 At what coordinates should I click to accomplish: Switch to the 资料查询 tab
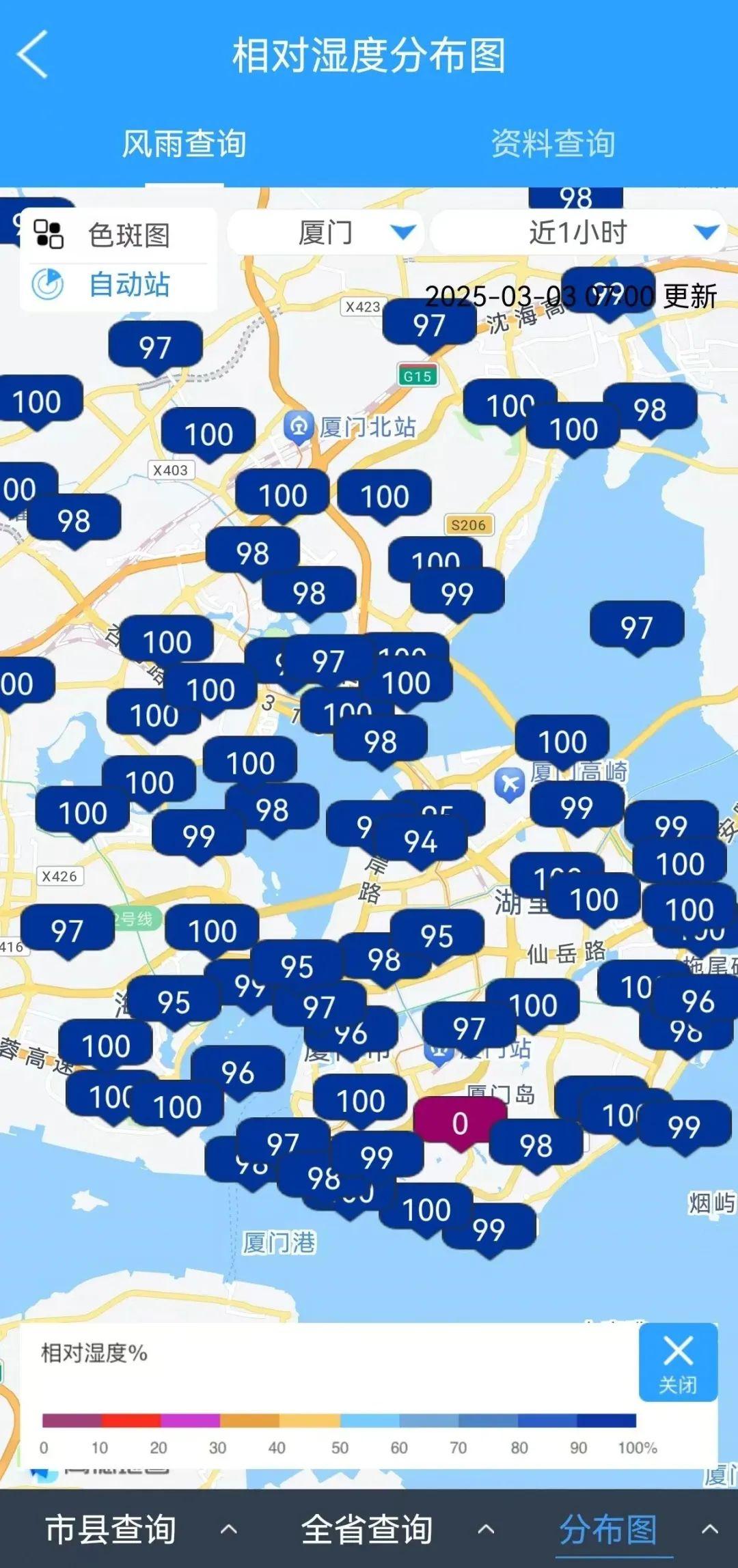click(x=553, y=143)
